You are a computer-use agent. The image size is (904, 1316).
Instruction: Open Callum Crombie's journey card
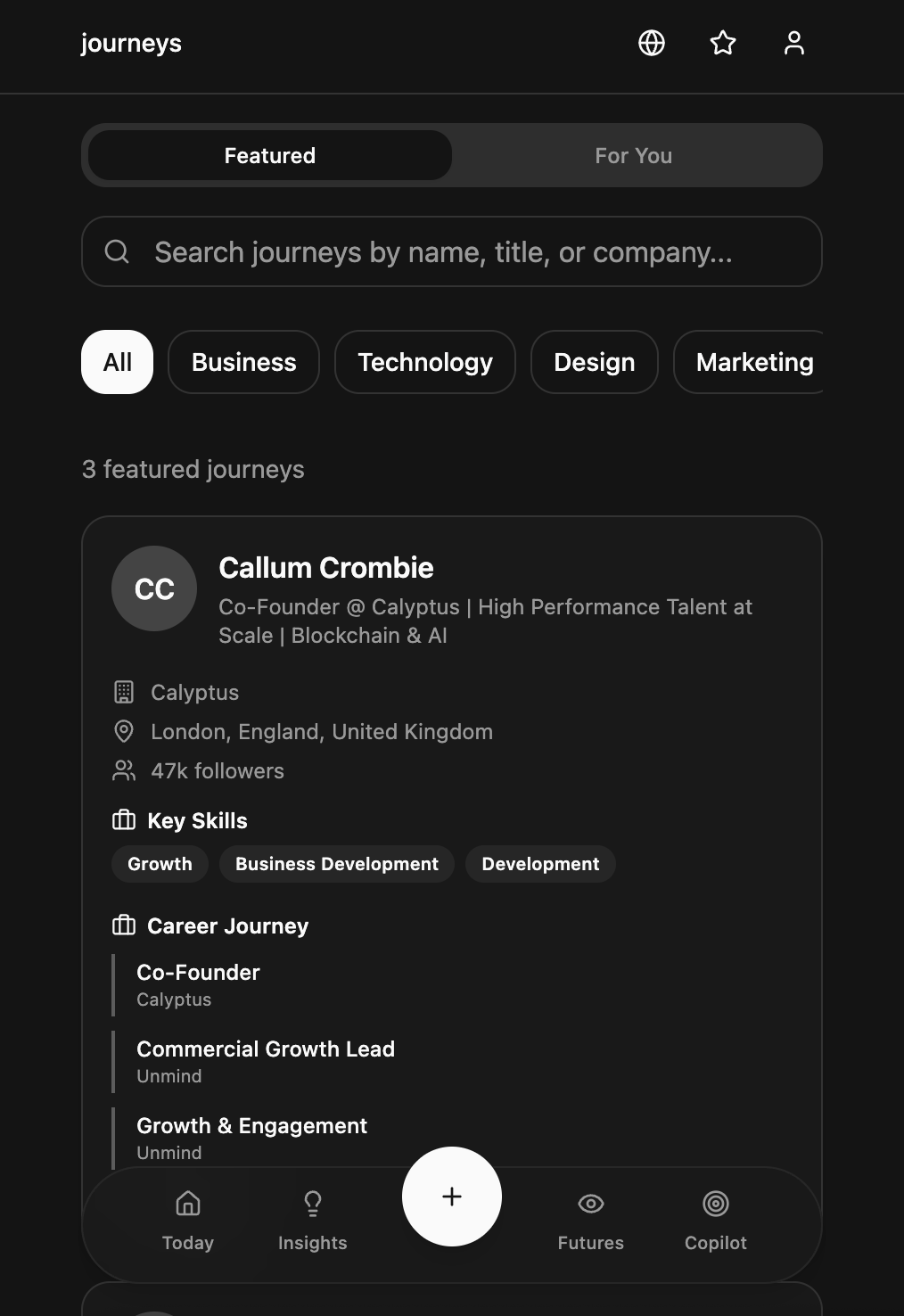point(326,568)
